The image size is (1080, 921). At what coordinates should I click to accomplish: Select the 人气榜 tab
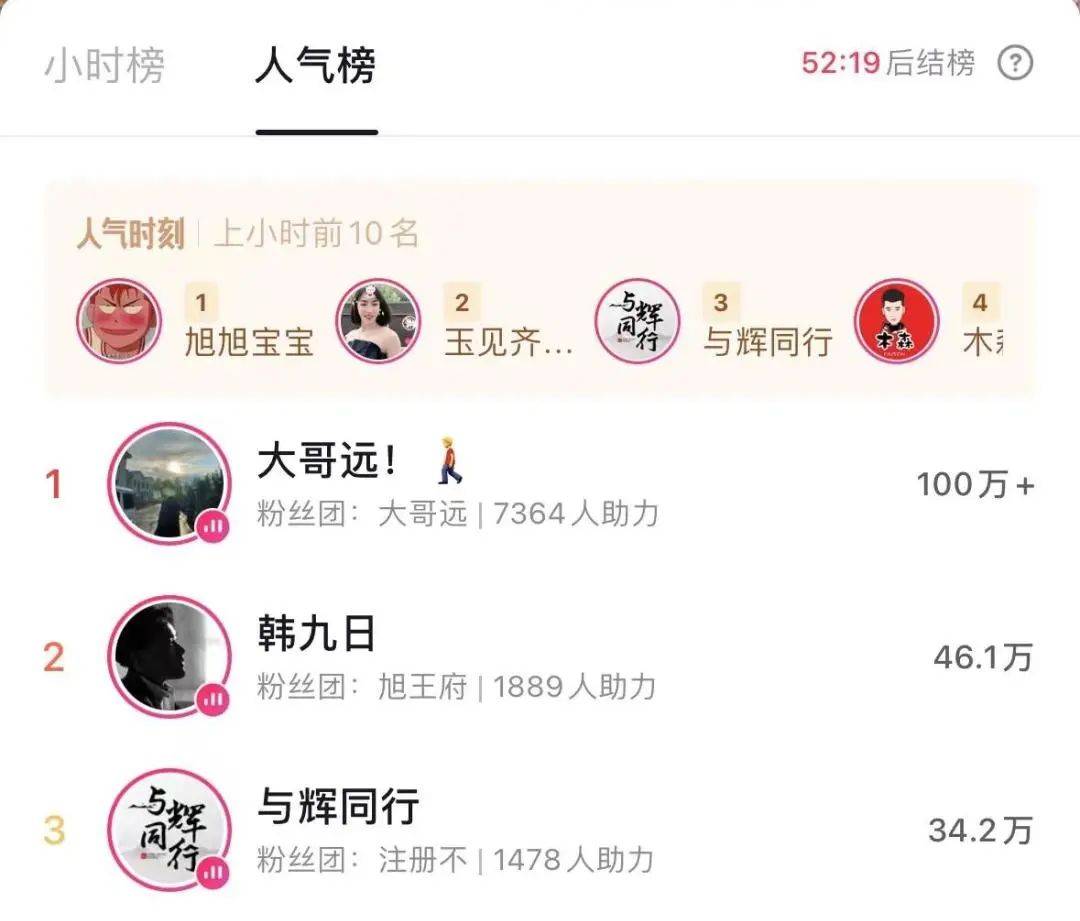[x=316, y=67]
